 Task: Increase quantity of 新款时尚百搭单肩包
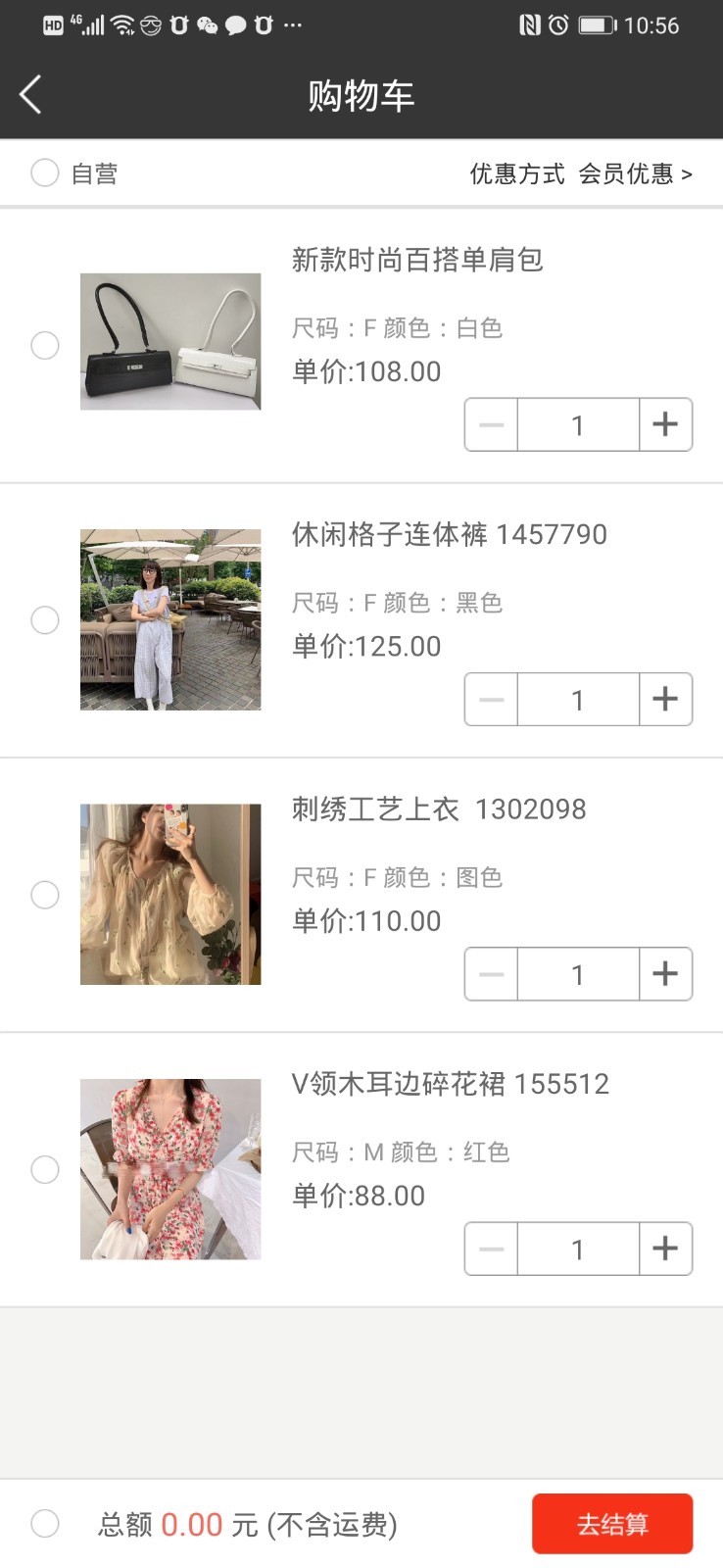point(665,424)
